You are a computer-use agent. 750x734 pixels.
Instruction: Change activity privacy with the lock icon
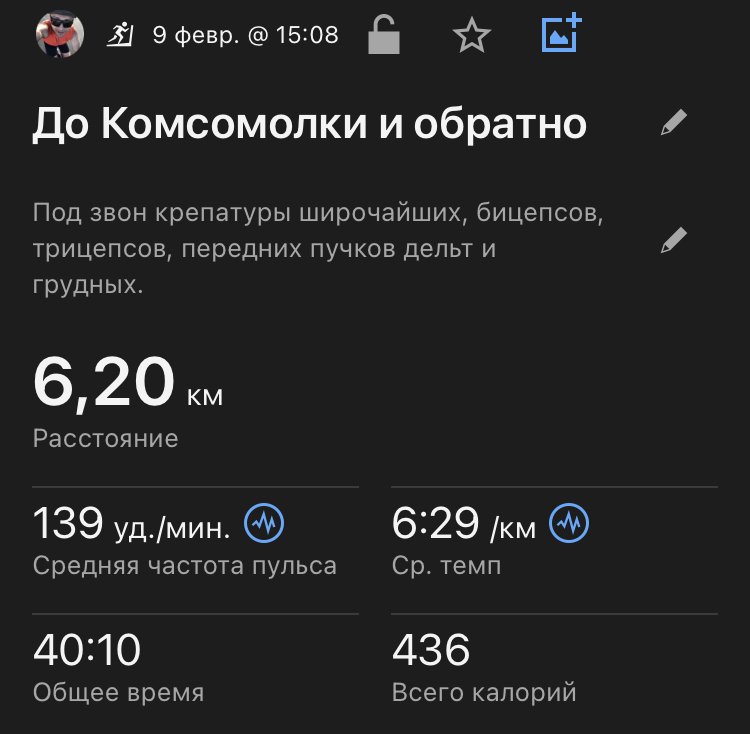click(x=383, y=35)
